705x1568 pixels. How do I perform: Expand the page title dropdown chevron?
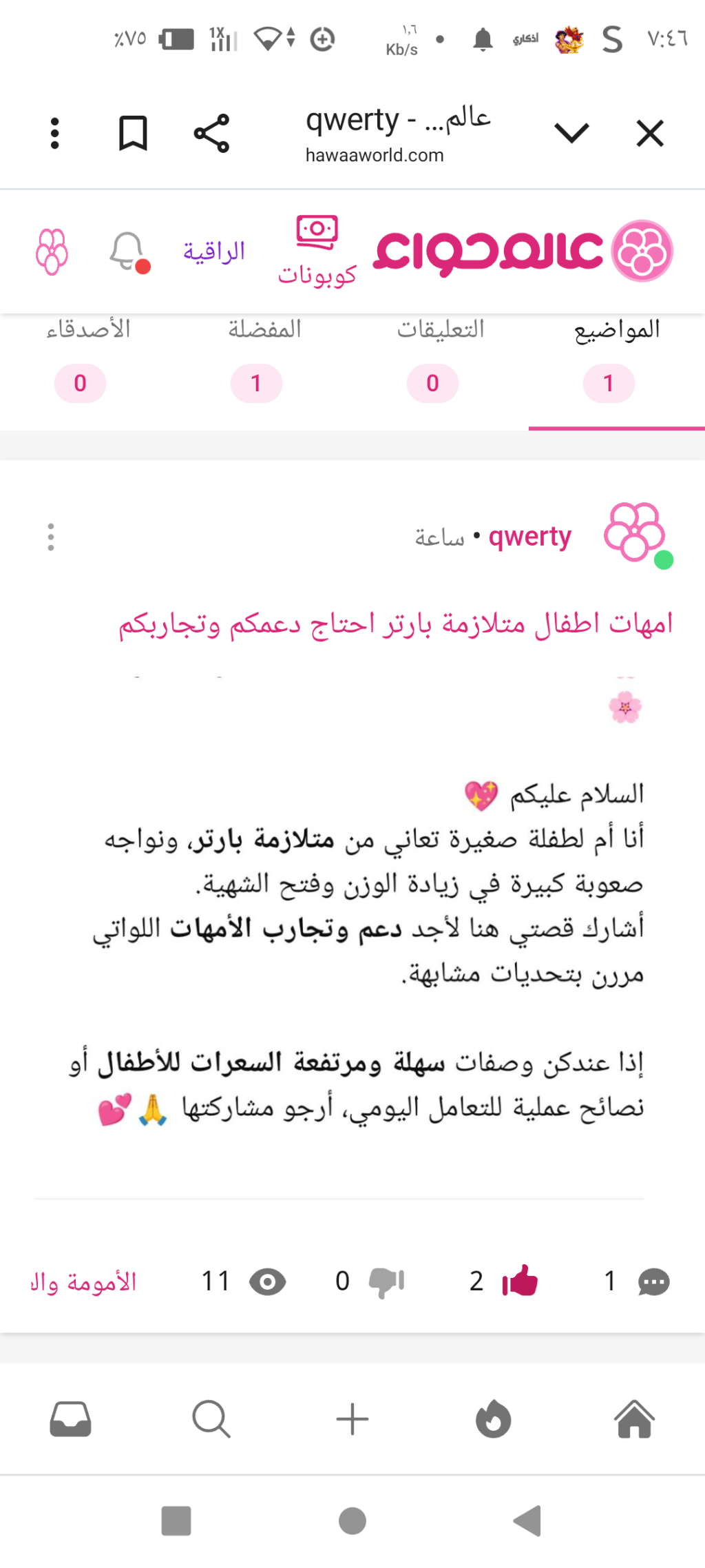click(x=571, y=133)
